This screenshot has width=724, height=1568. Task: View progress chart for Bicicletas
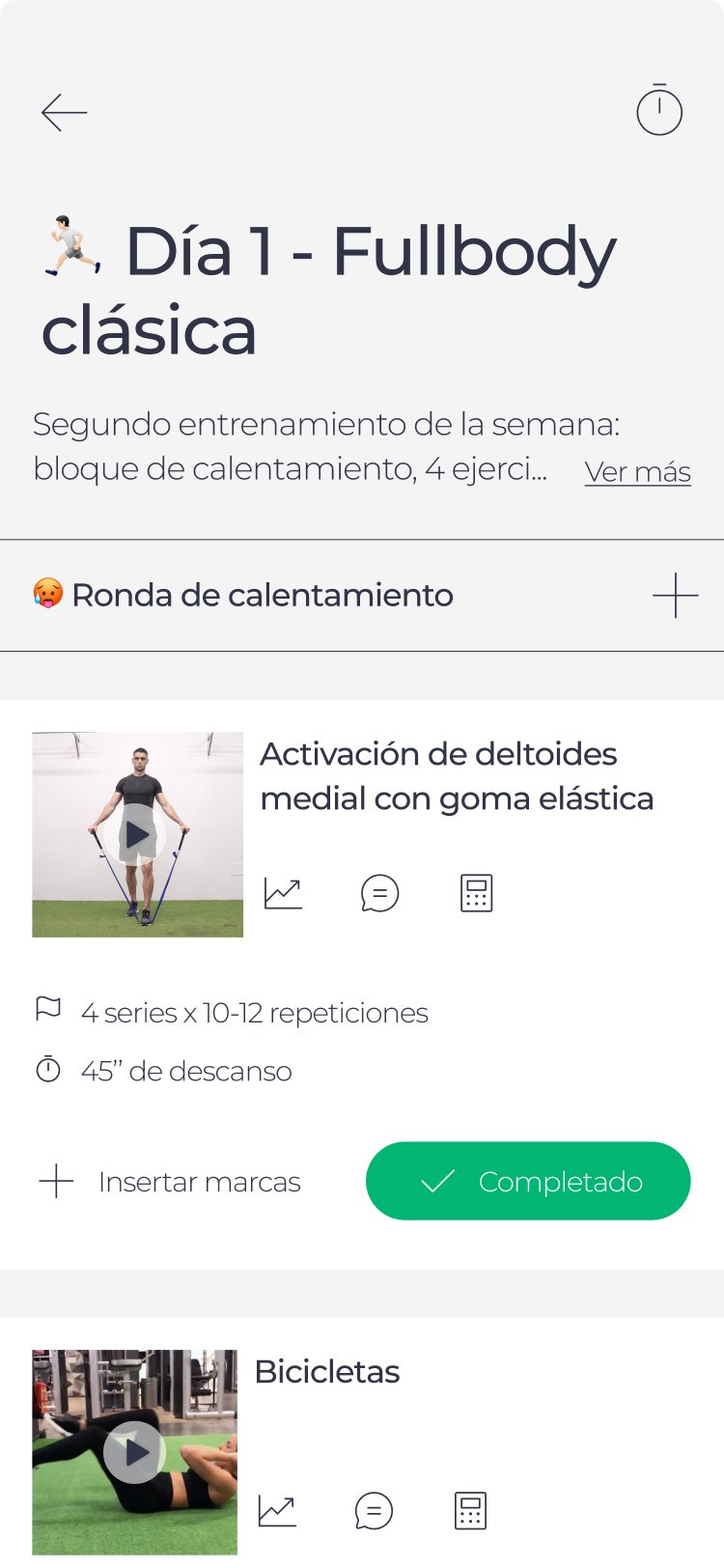tap(277, 1511)
